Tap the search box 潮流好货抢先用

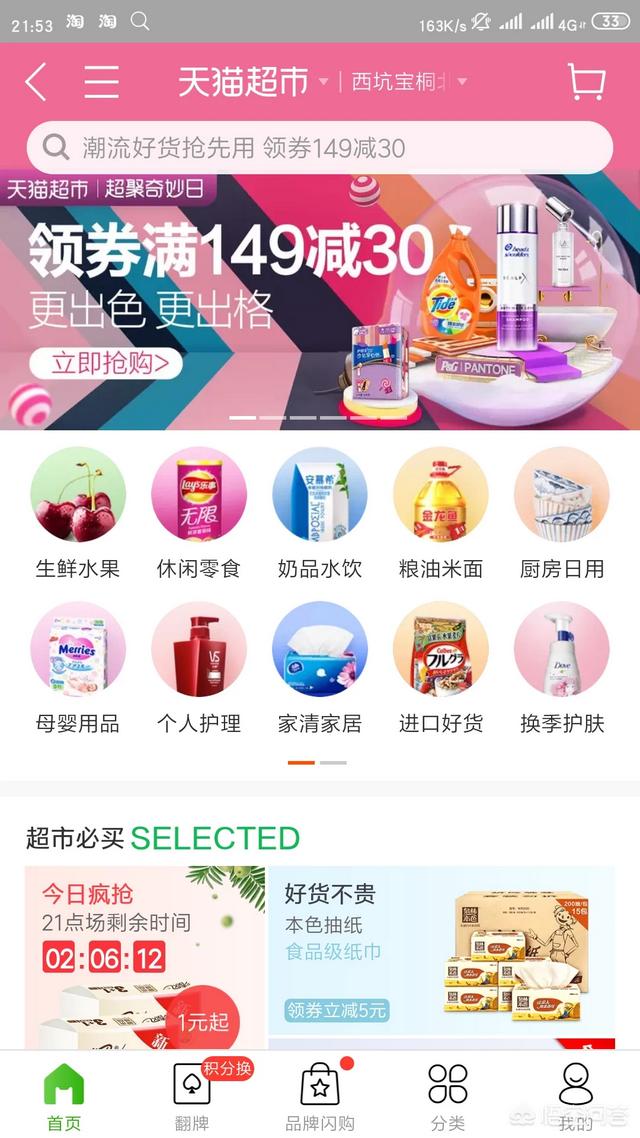pos(320,149)
